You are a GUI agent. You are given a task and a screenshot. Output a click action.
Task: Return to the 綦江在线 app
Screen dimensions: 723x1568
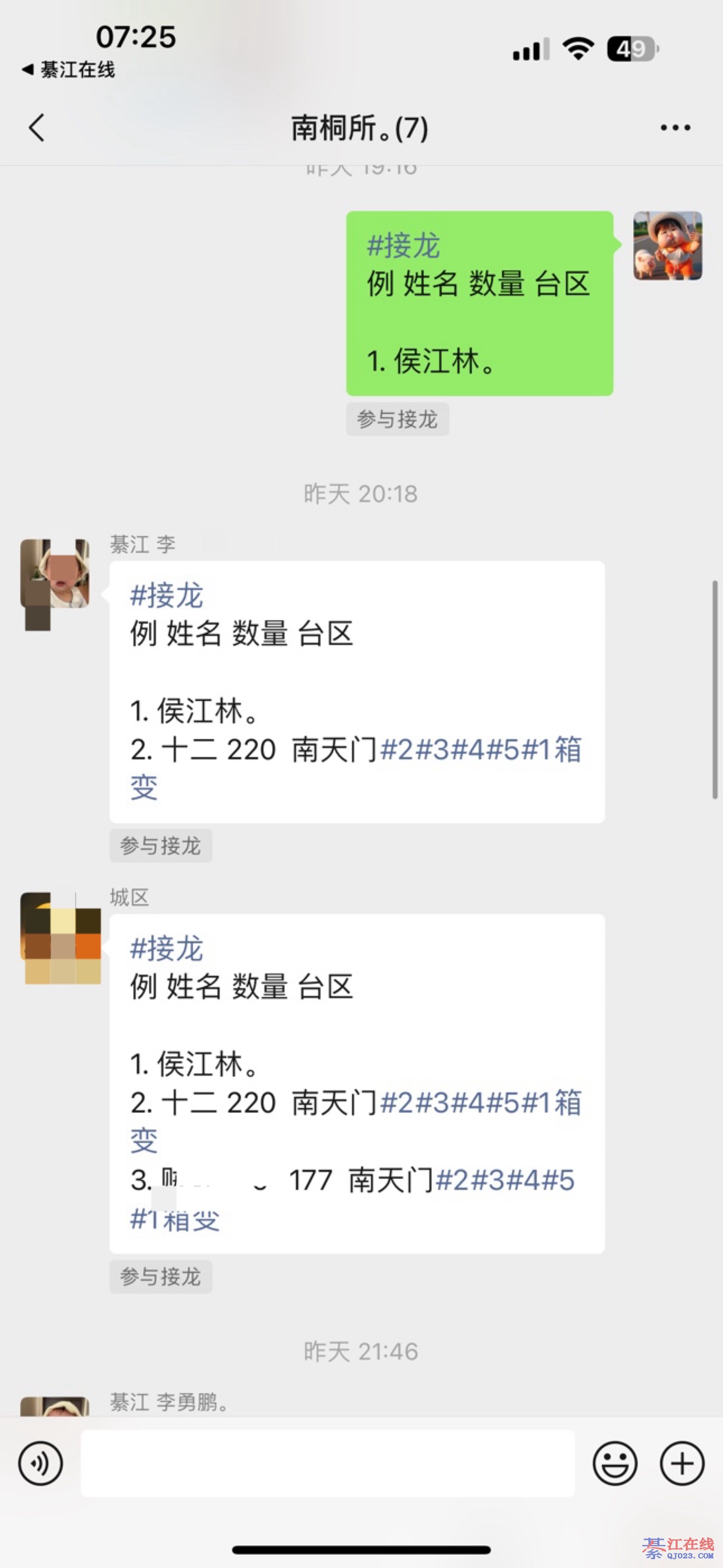coord(68,70)
